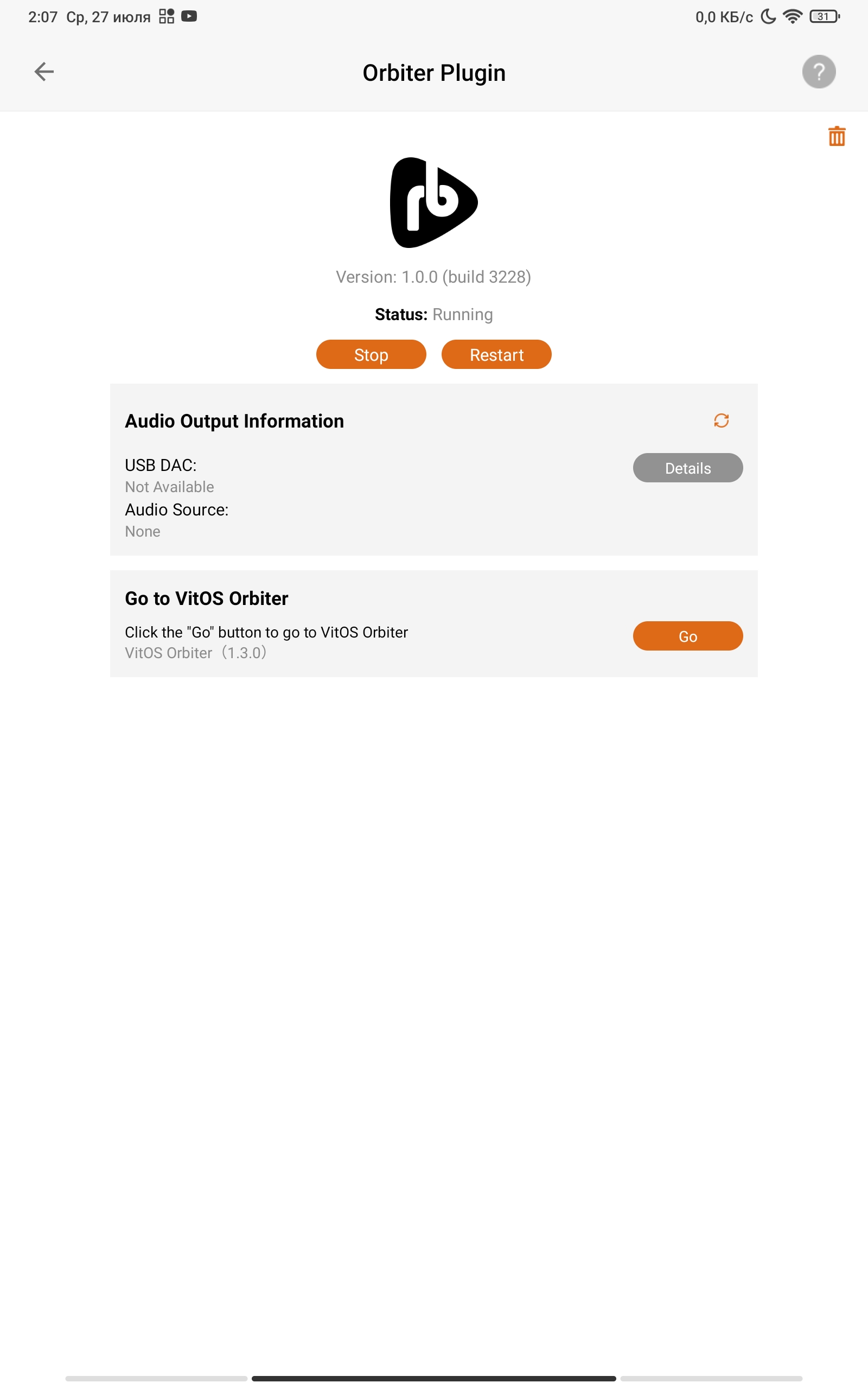Open the help question mark
Screen dimensions: 868x1389
coord(819,72)
